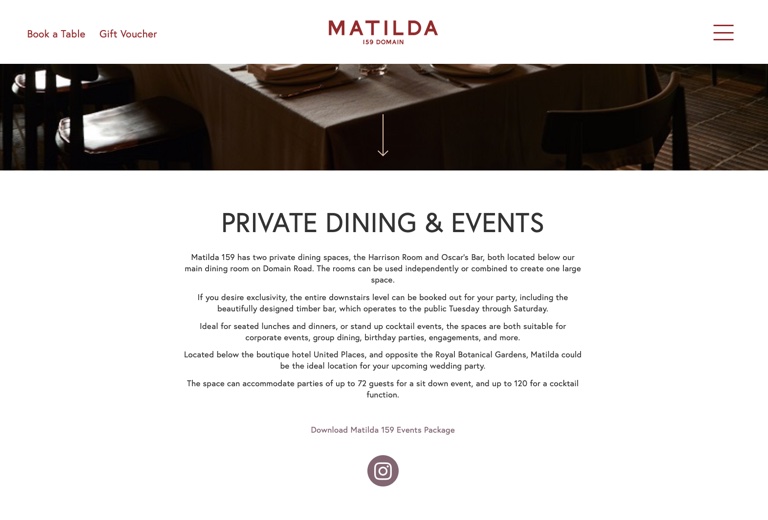
Task: Open the Gift Voucher page
Action: click(x=128, y=34)
